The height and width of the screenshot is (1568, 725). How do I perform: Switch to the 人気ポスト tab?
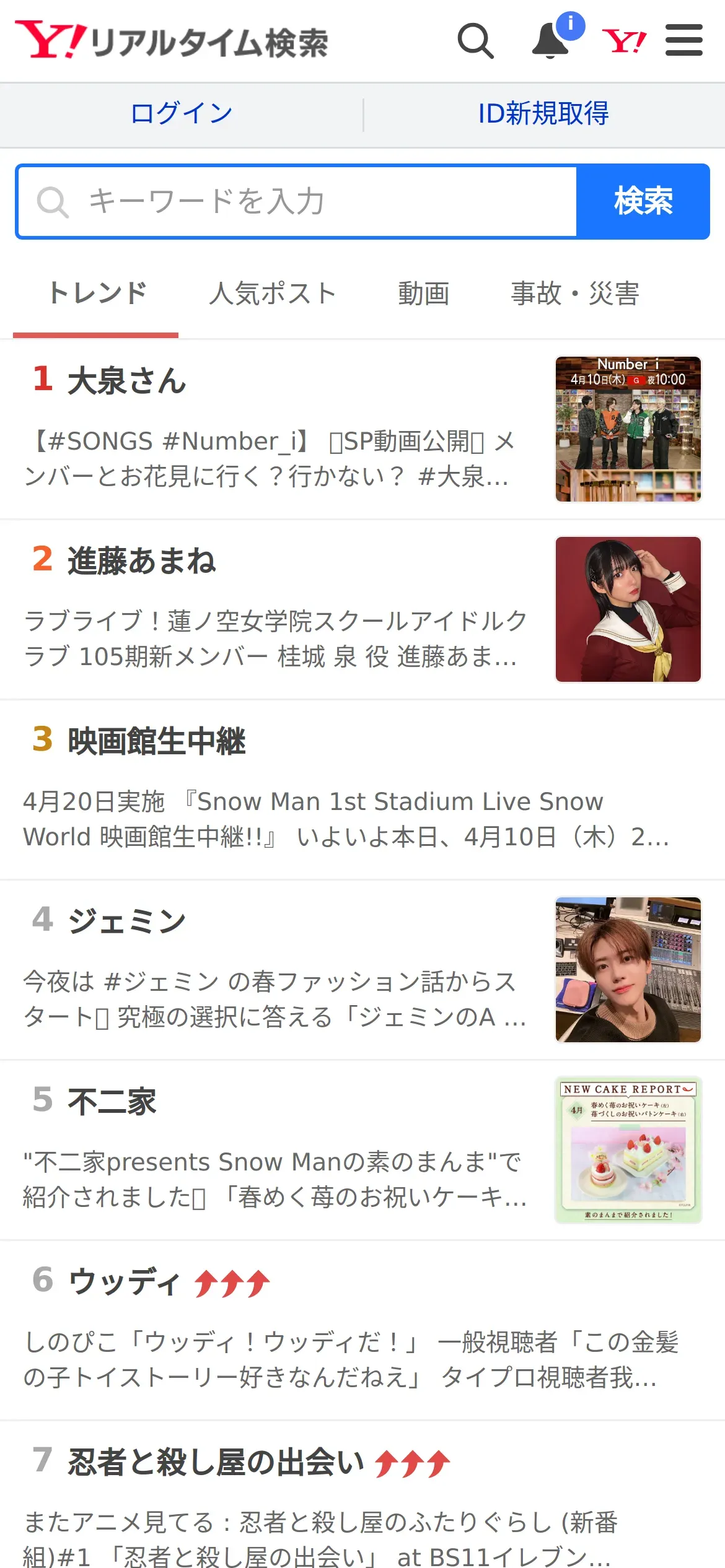click(273, 294)
